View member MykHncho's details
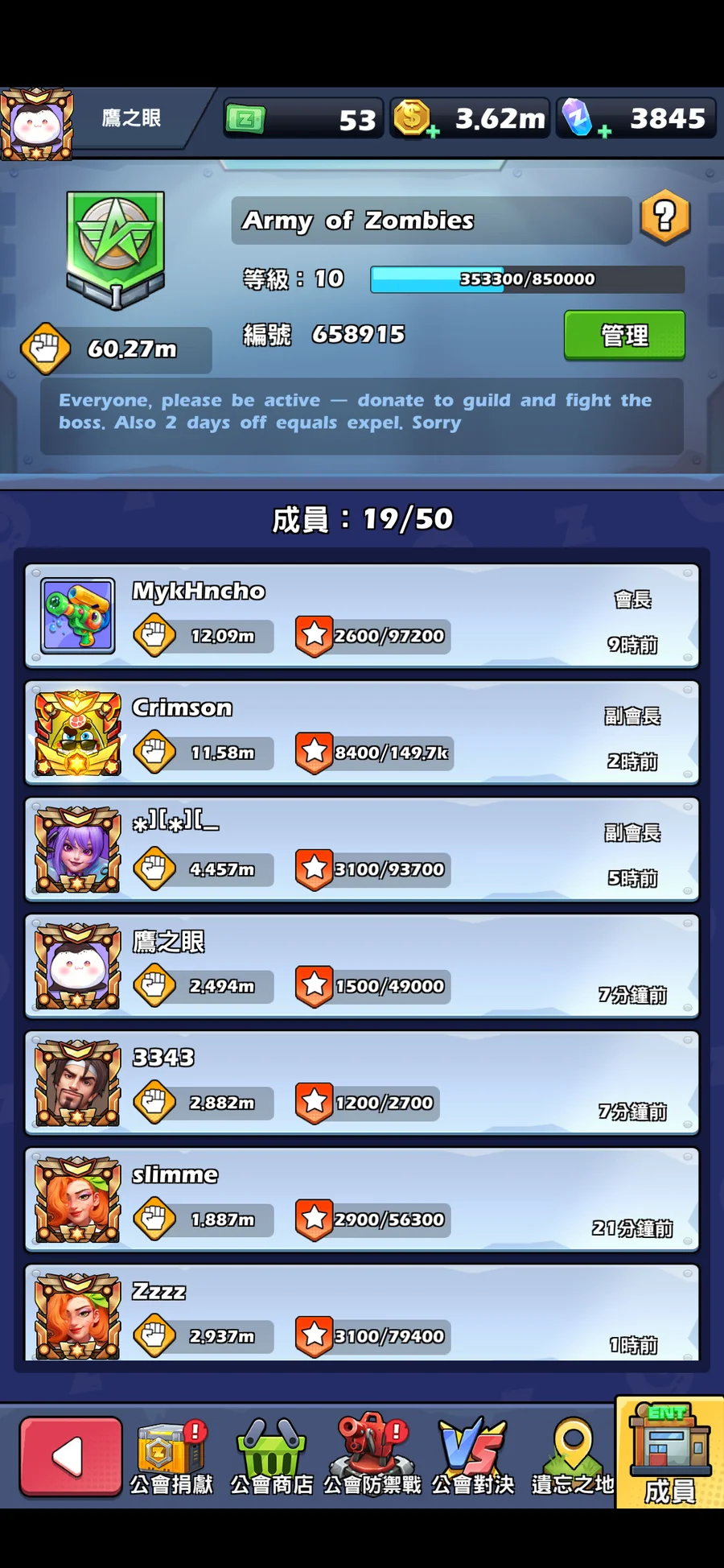Screen dimensions: 724x1568 (x=362, y=617)
